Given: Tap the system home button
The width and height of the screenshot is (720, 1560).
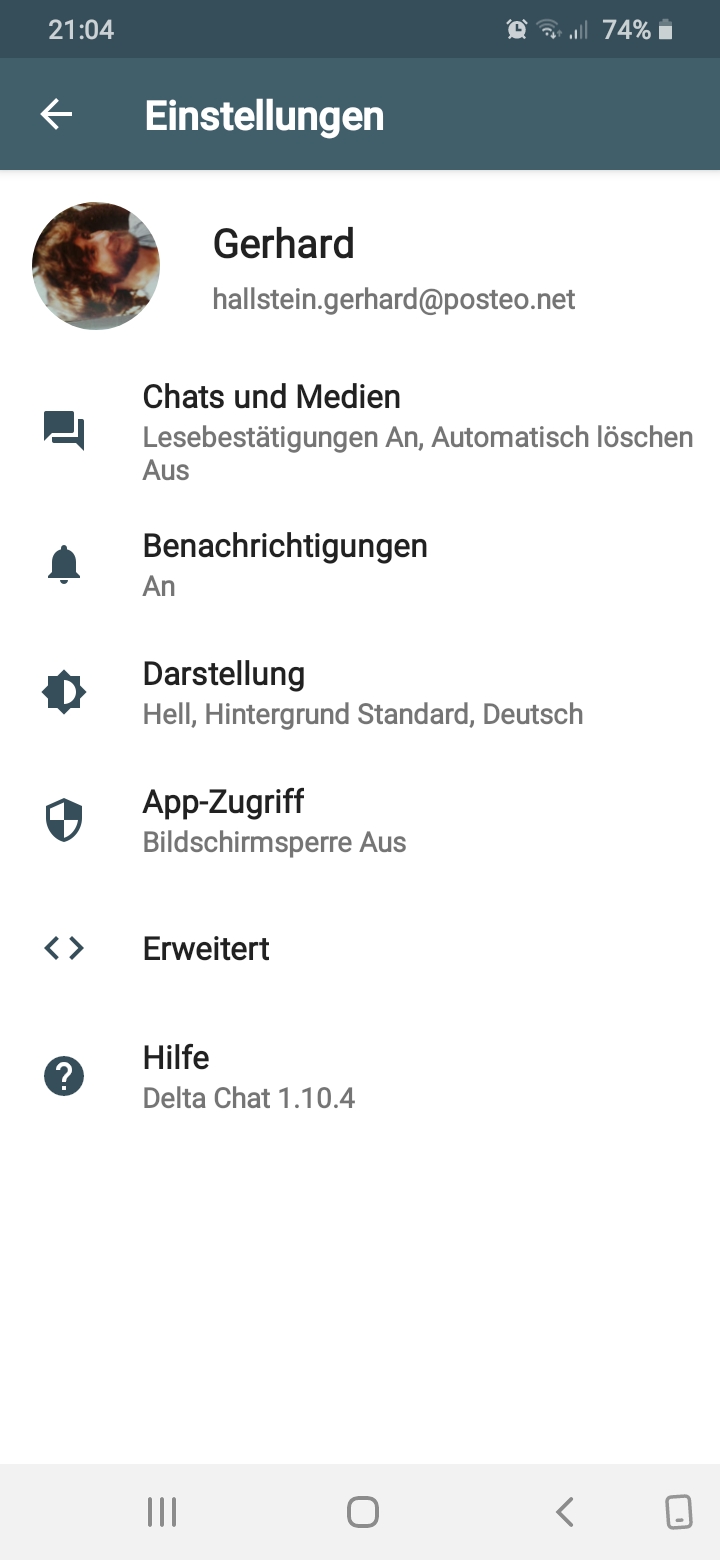Looking at the screenshot, I should (x=362, y=1512).
